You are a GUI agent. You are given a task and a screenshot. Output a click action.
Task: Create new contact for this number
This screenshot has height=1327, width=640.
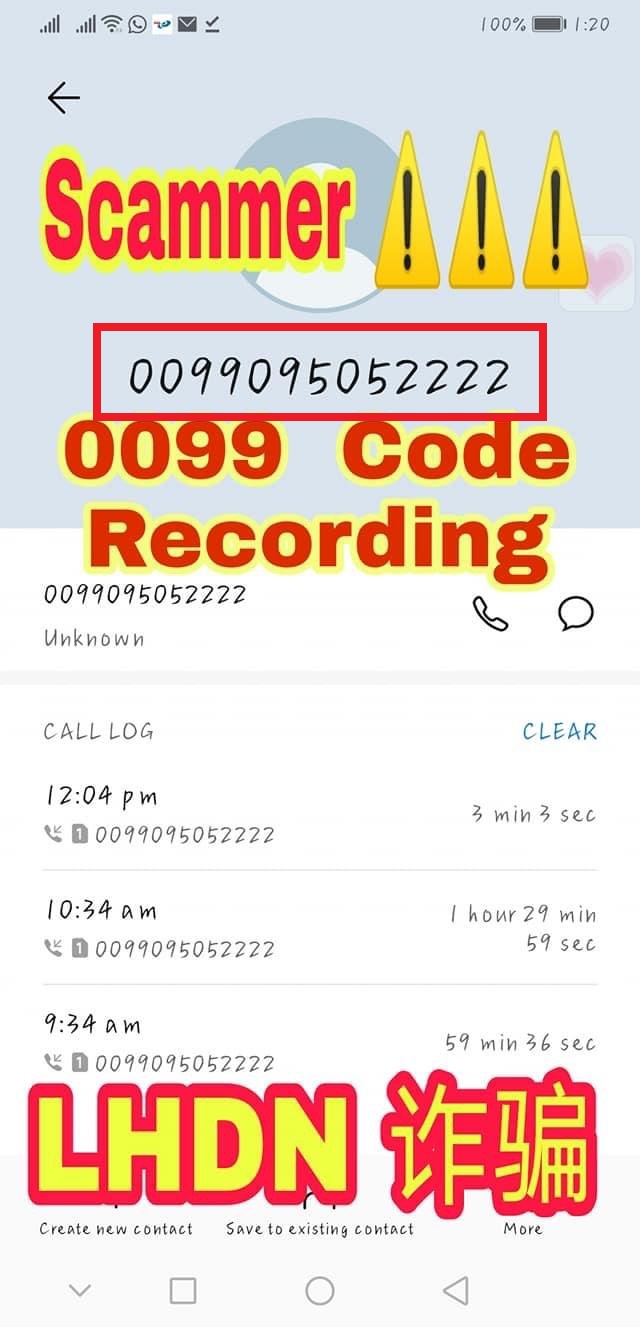(x=116, y=1228)
